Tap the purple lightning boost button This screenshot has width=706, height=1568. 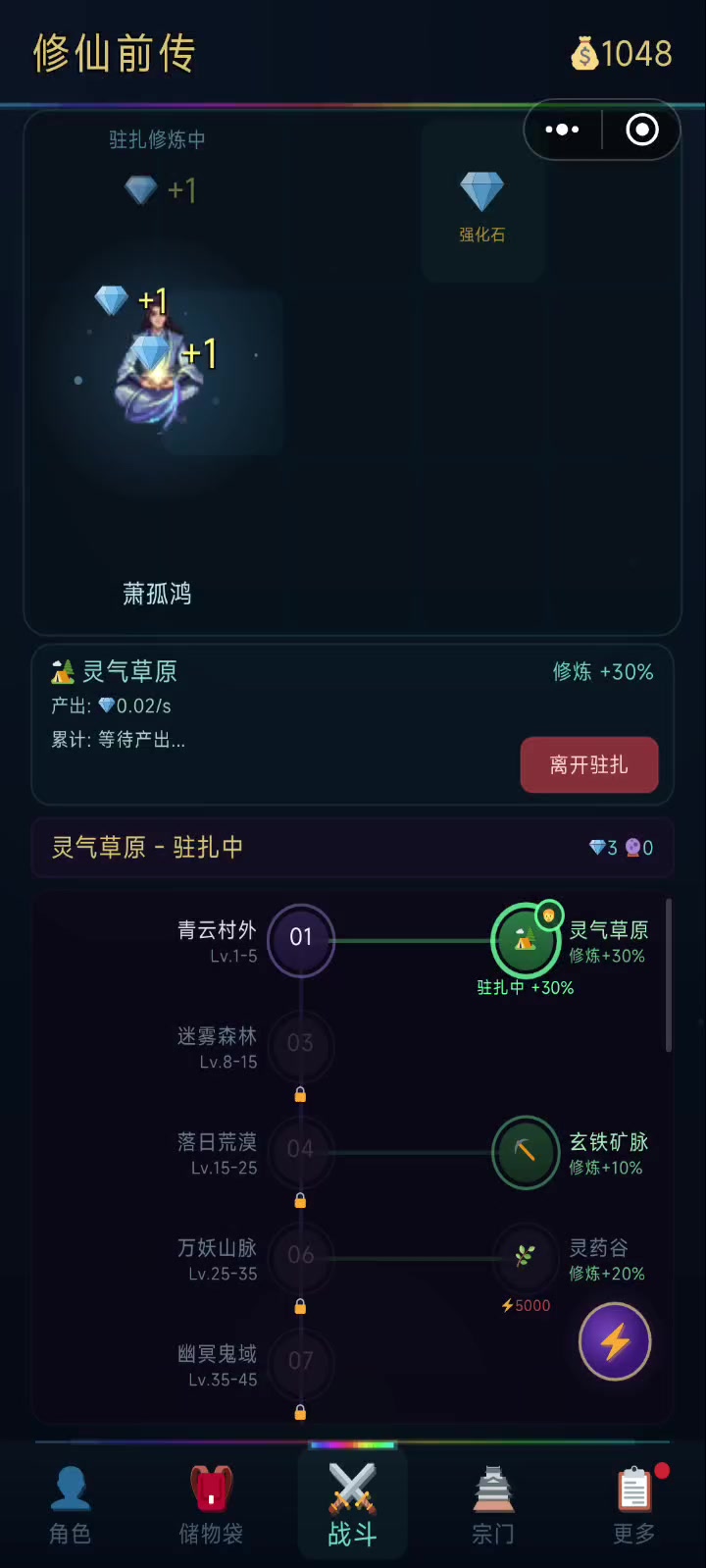click(x=615, y=1341)
